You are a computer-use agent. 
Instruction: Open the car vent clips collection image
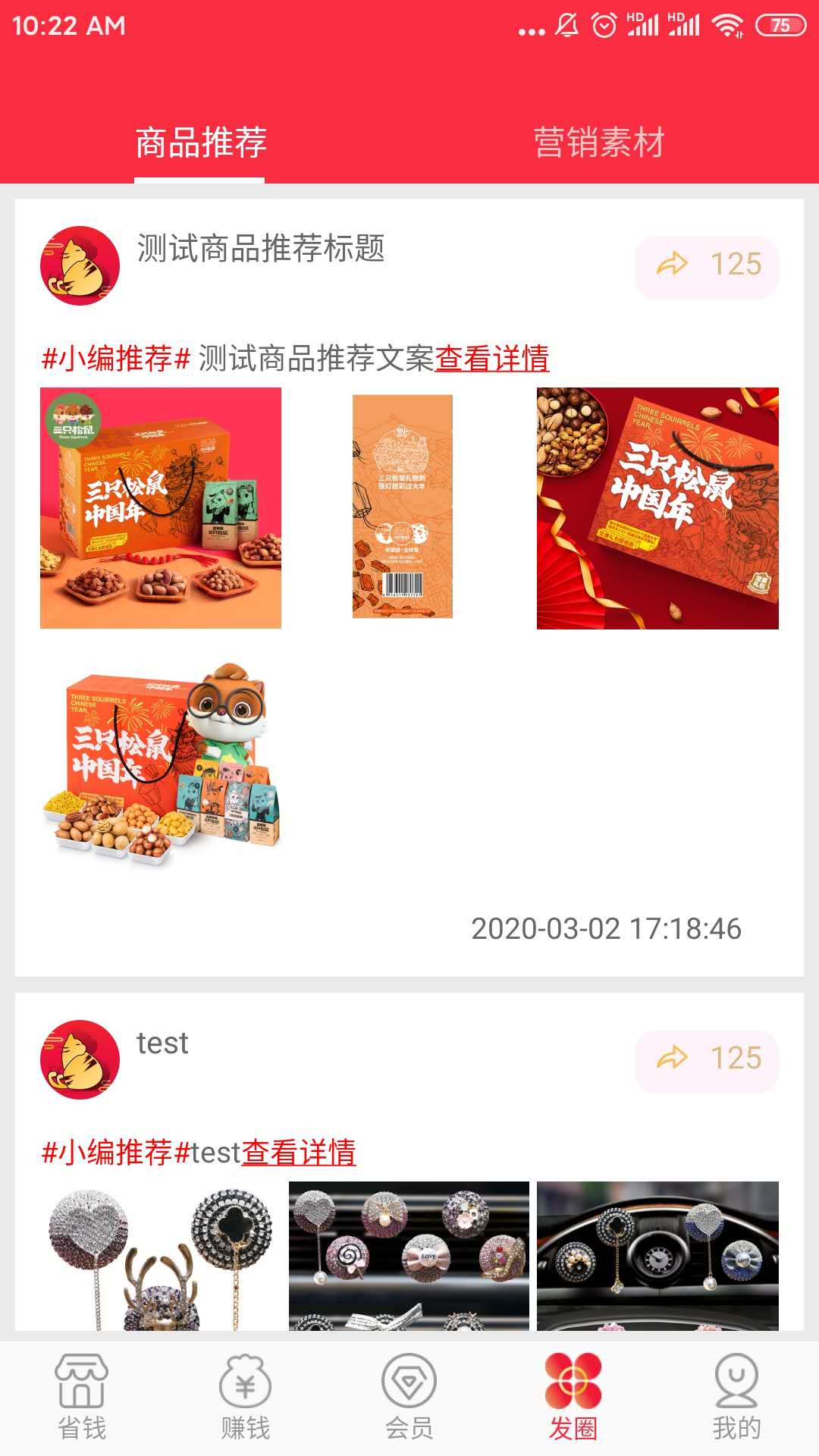click(409, 1255)
